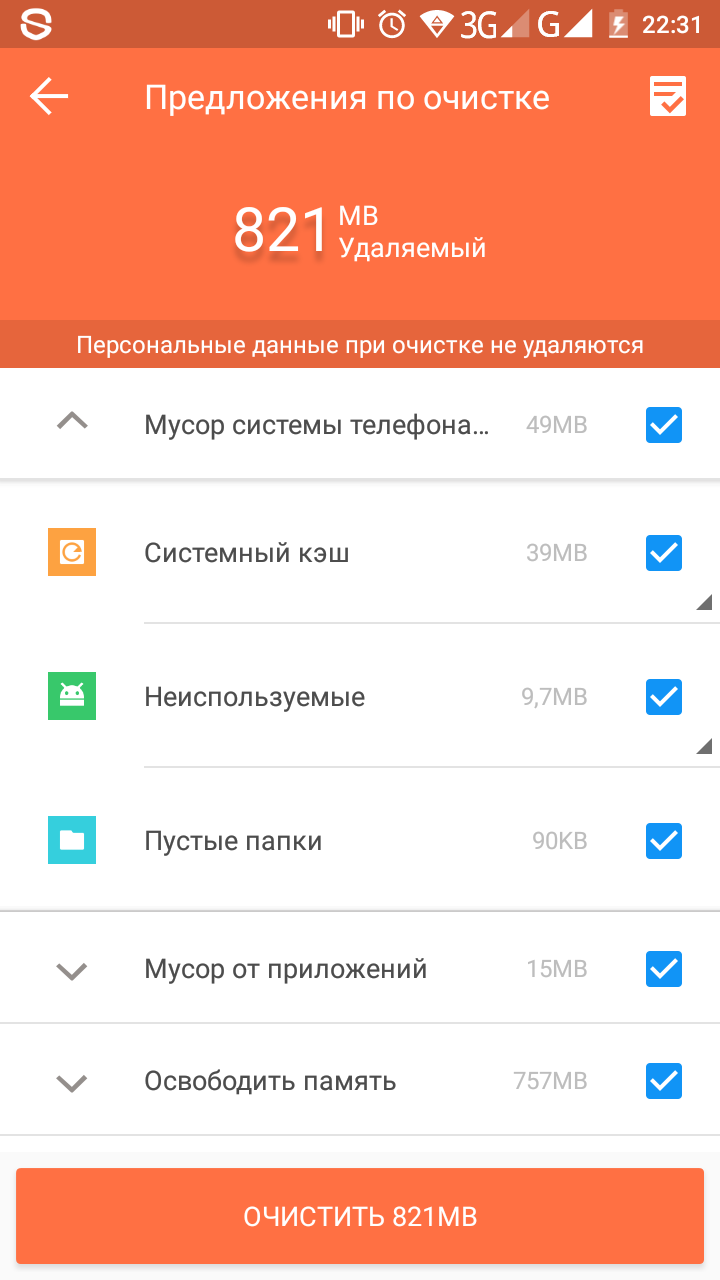Uncheck the Системный кэш checkbox

tap(664, 553)
